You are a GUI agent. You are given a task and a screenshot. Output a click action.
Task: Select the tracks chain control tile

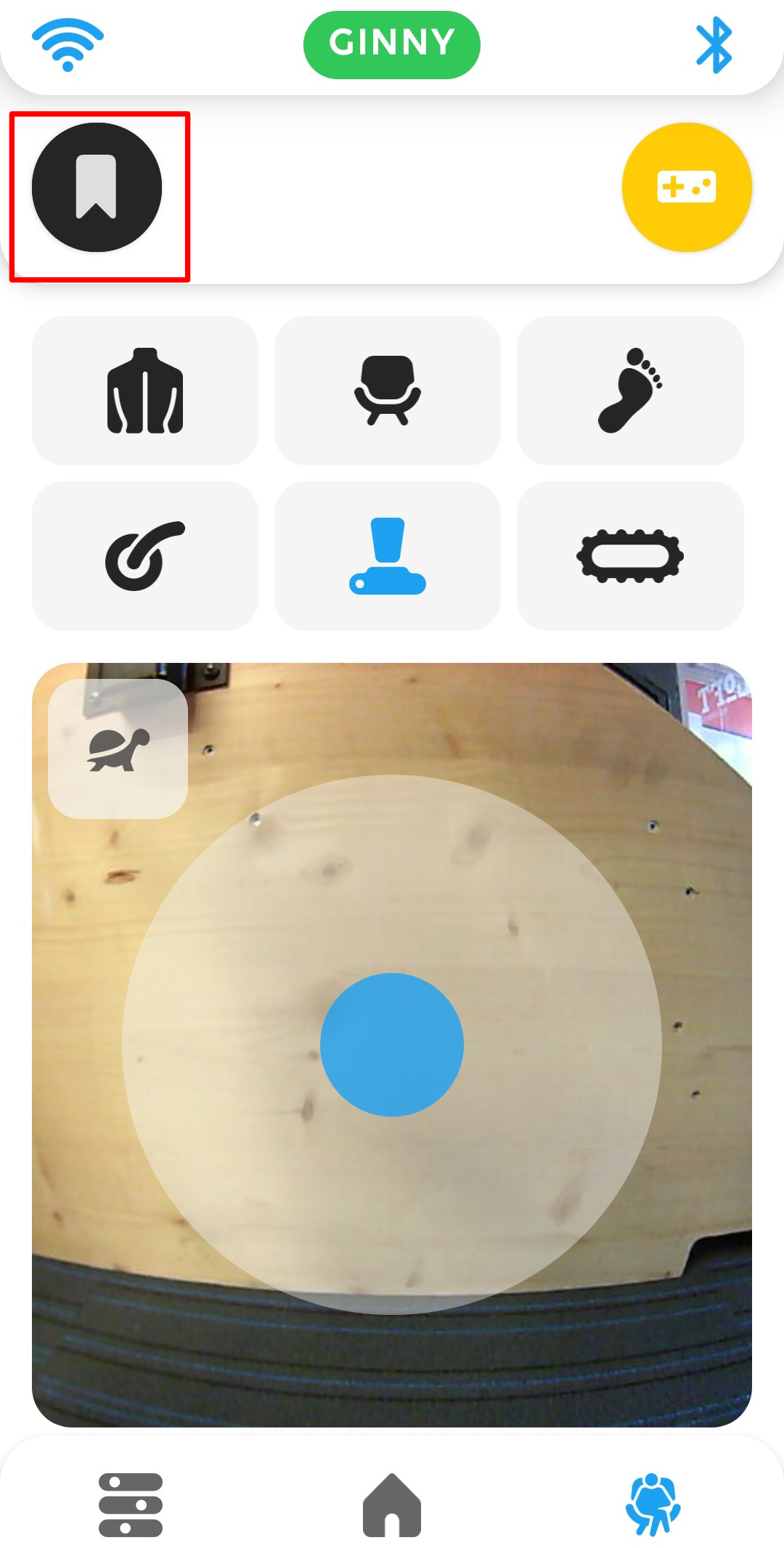tap(630, 555)
